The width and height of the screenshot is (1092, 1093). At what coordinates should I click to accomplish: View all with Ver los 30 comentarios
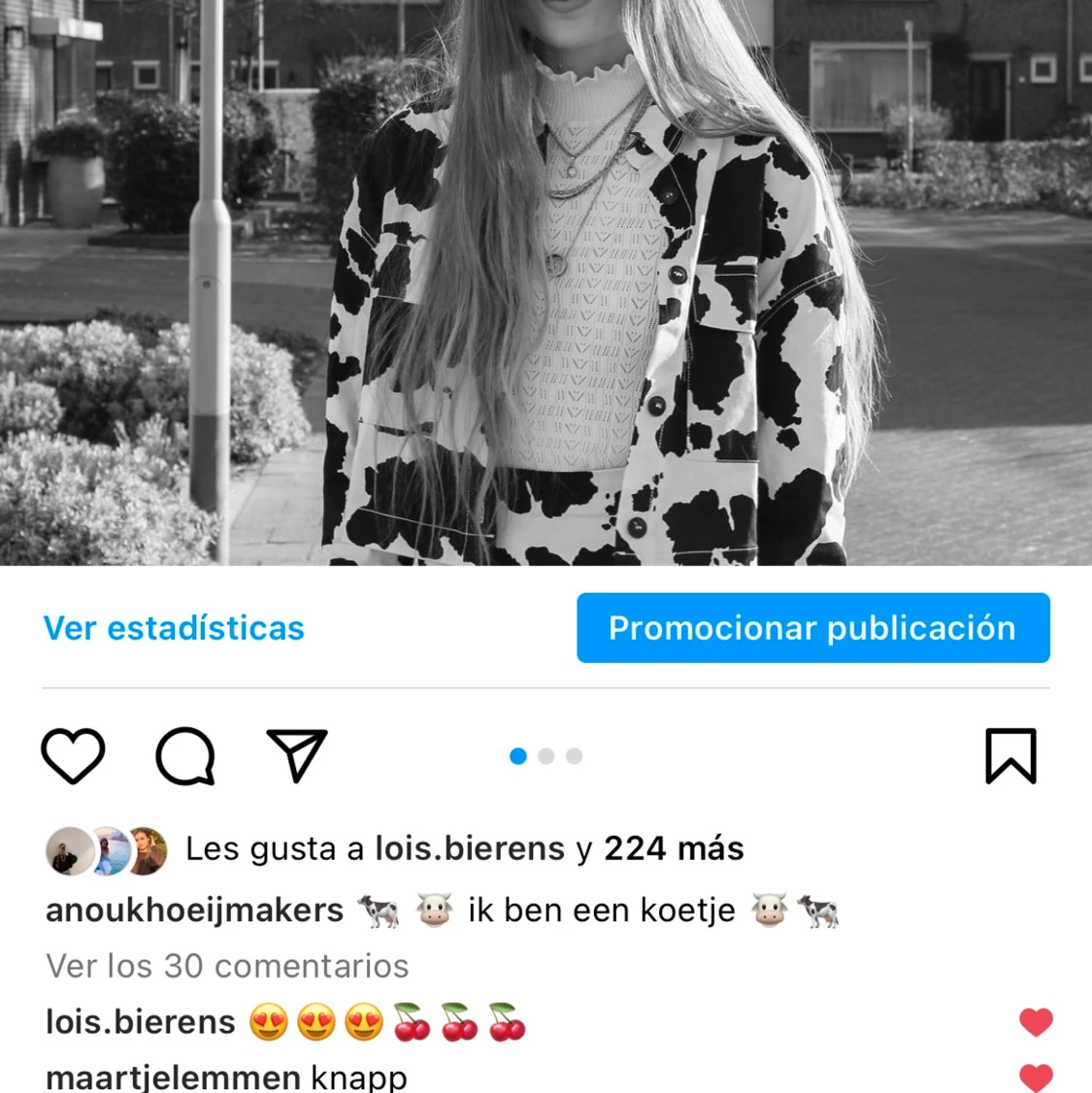pos(227,966)
